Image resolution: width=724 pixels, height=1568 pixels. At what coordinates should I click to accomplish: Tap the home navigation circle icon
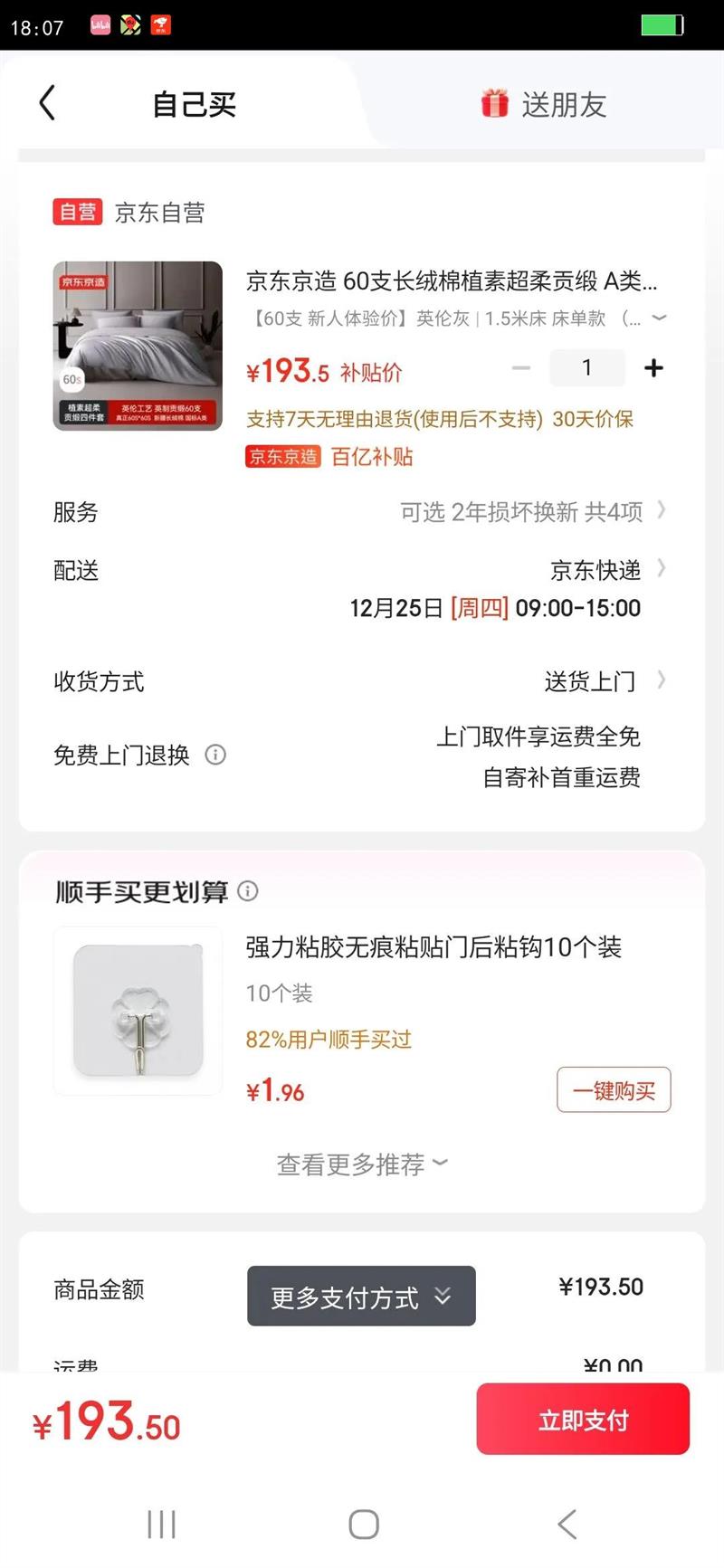(362, 1524)
